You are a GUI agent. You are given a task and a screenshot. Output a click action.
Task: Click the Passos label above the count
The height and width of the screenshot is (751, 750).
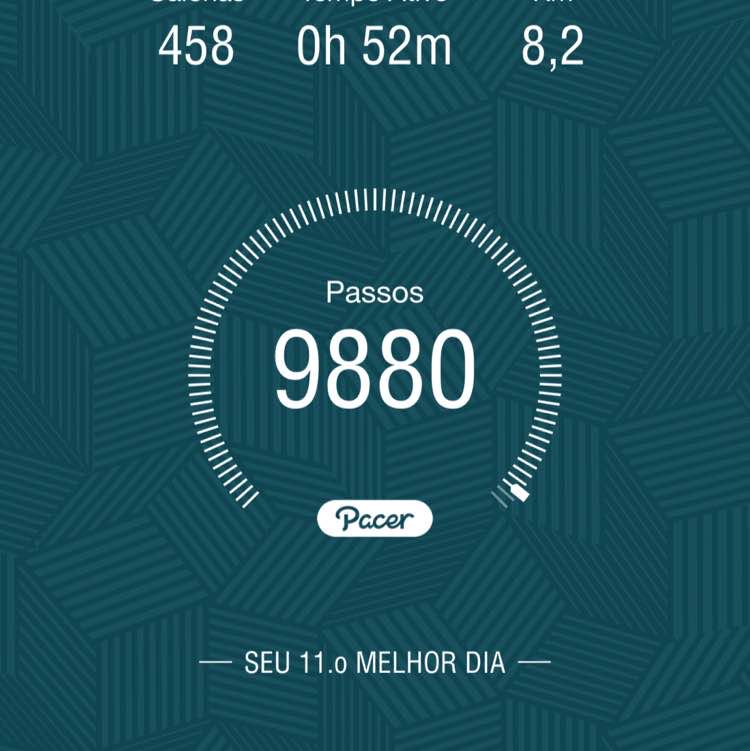(375, 293)
